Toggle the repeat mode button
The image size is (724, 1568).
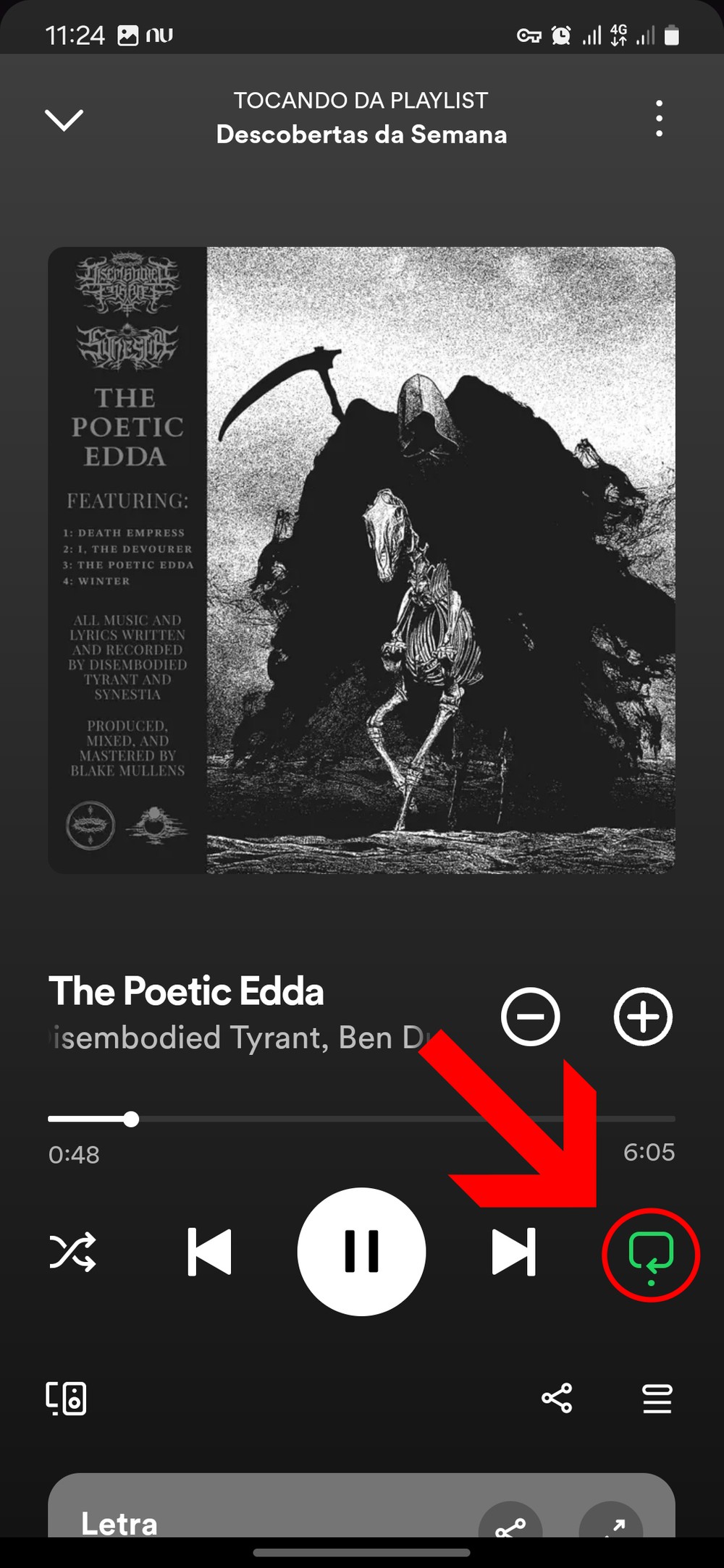pos(651,1254)
